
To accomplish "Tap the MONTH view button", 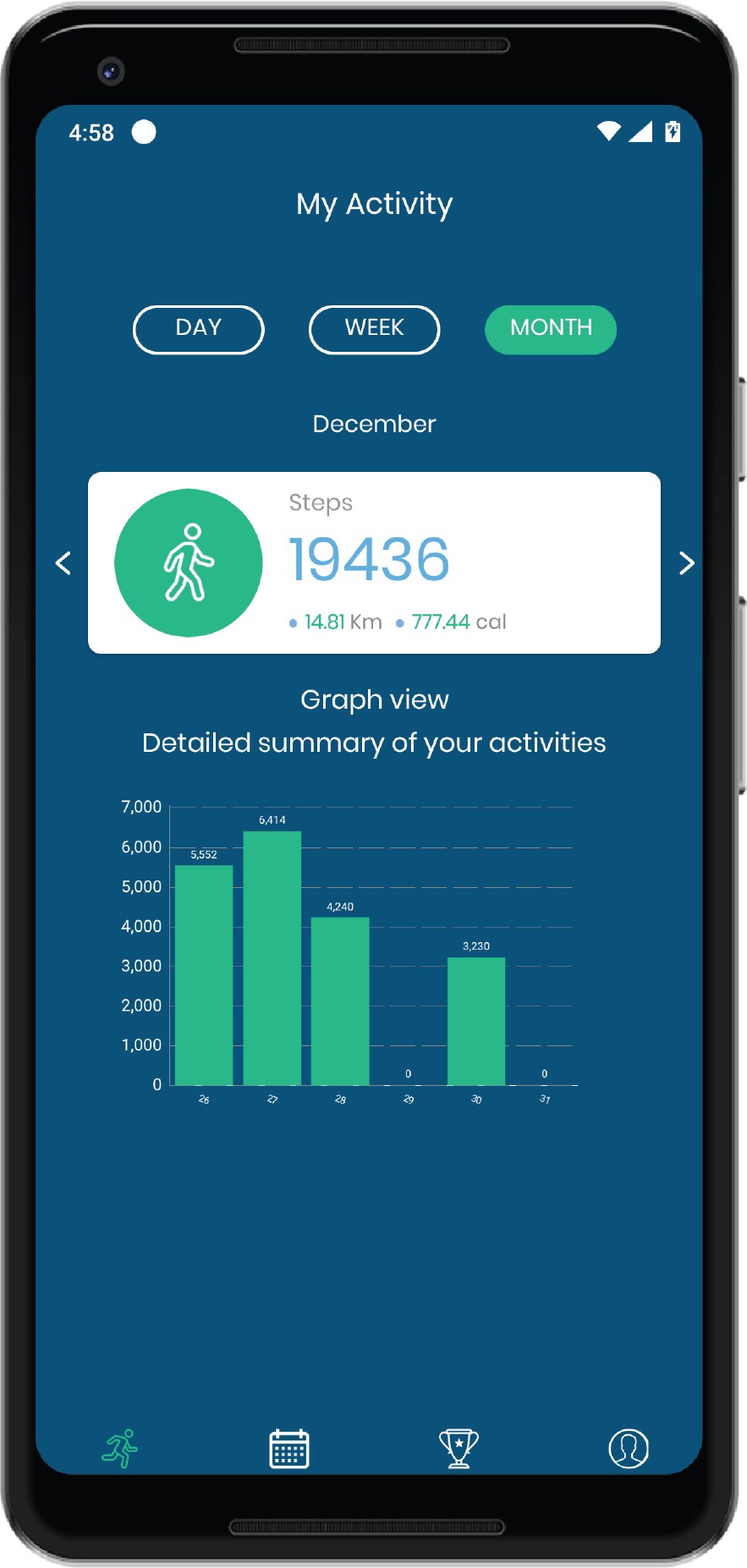I will coord(551,329).
